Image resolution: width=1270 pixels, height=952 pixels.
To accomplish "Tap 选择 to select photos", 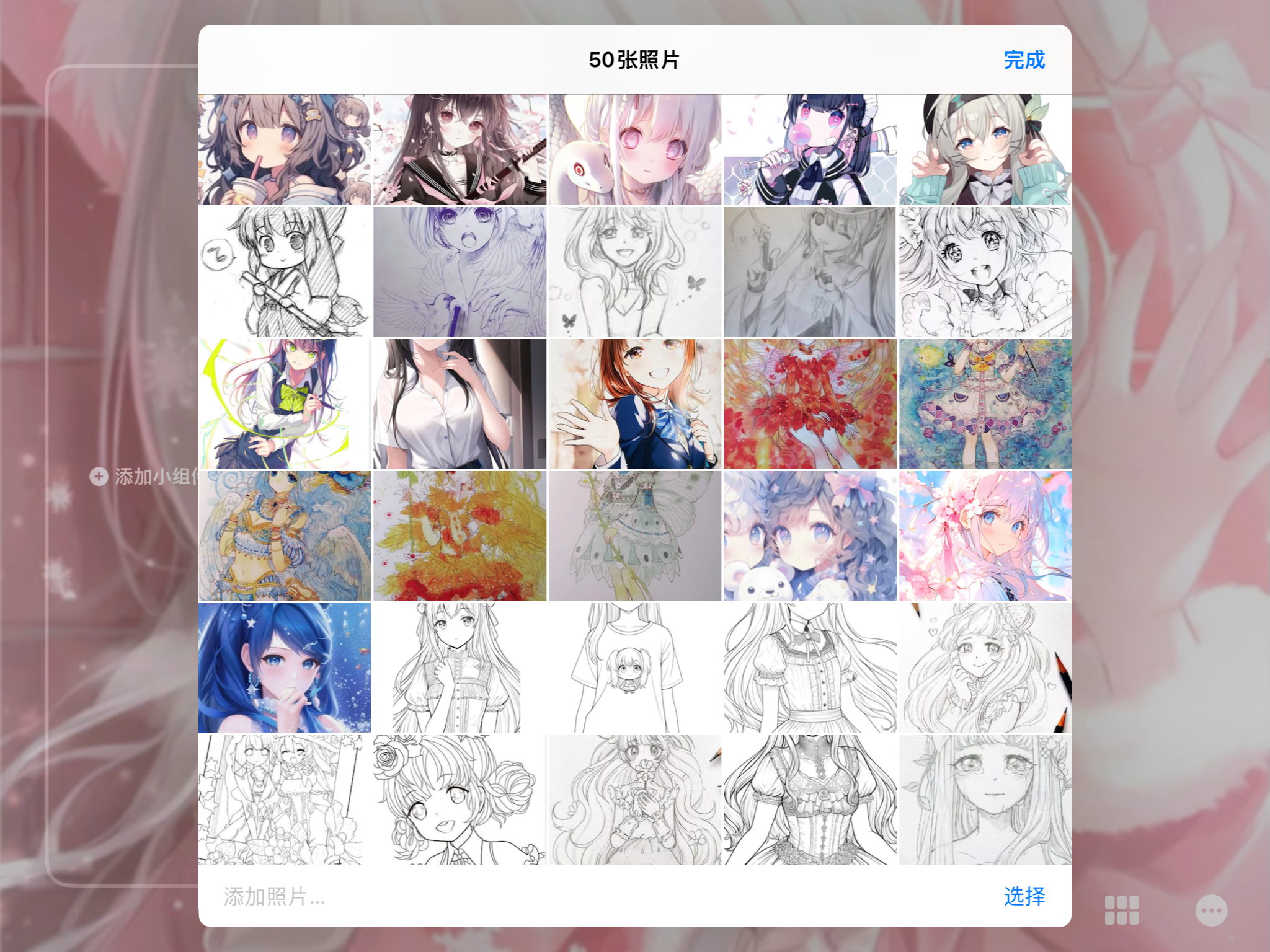I will coord(1024,896).
